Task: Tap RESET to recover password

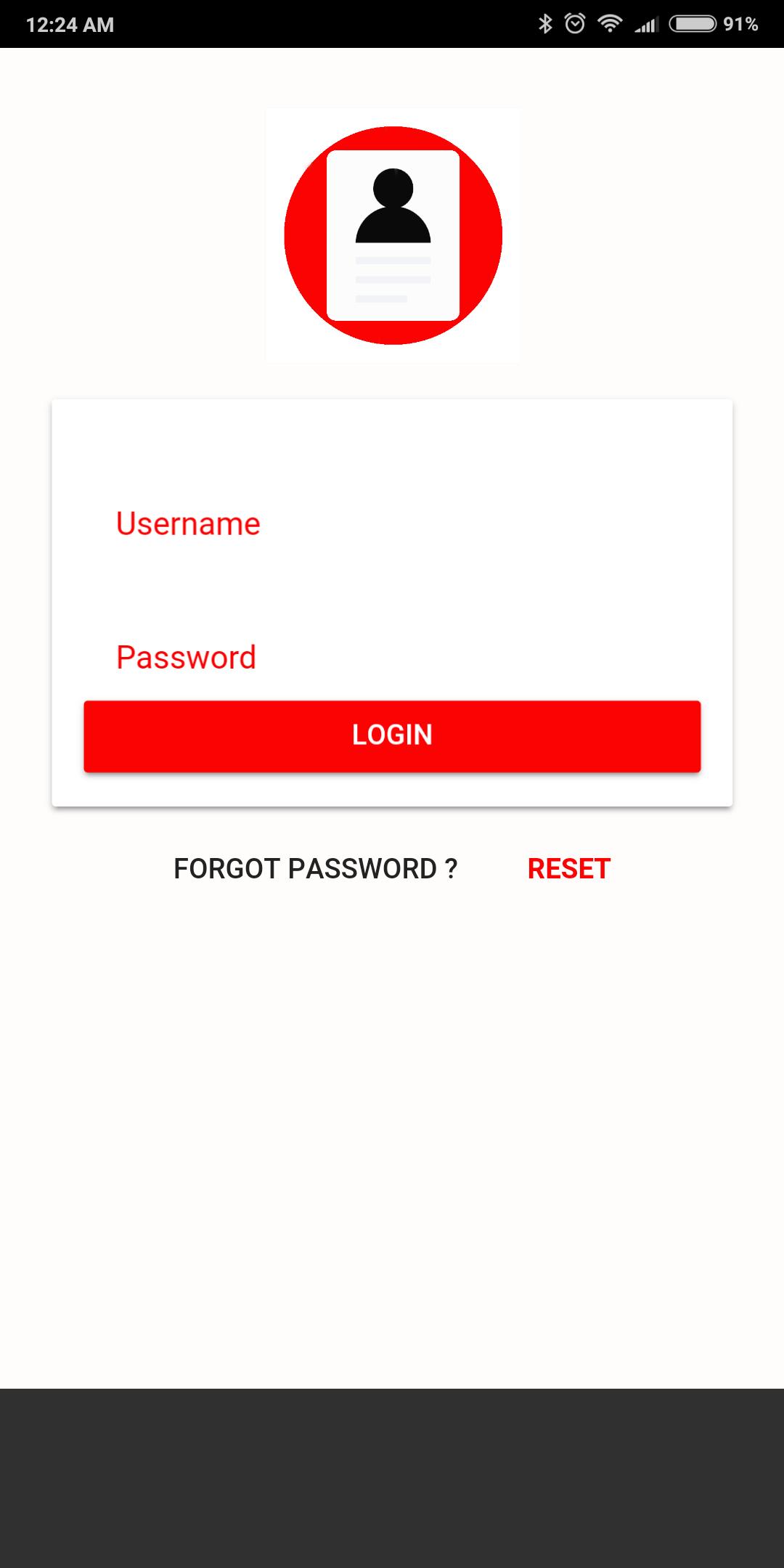Action: 568,869
